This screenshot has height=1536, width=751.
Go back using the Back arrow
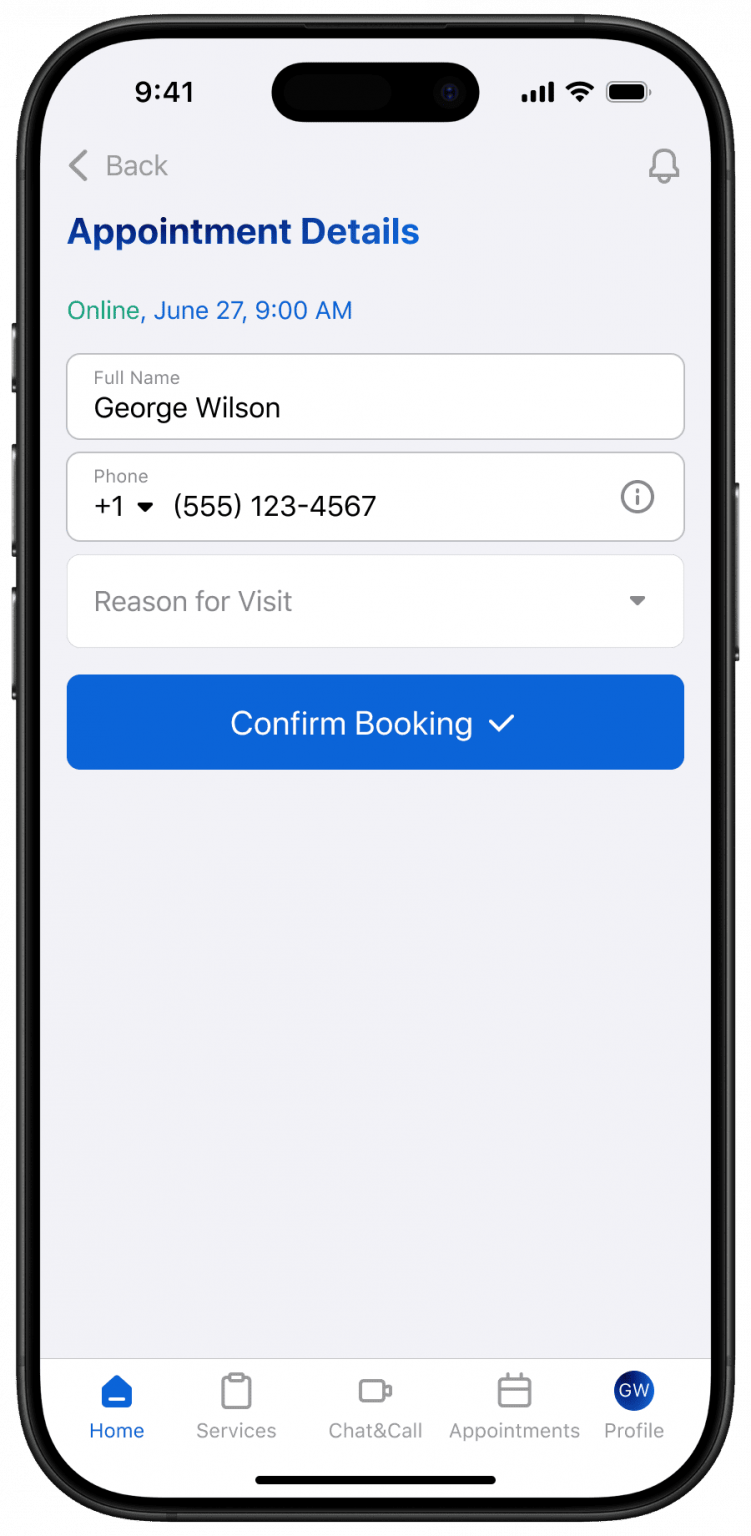(x=80, y=165)
